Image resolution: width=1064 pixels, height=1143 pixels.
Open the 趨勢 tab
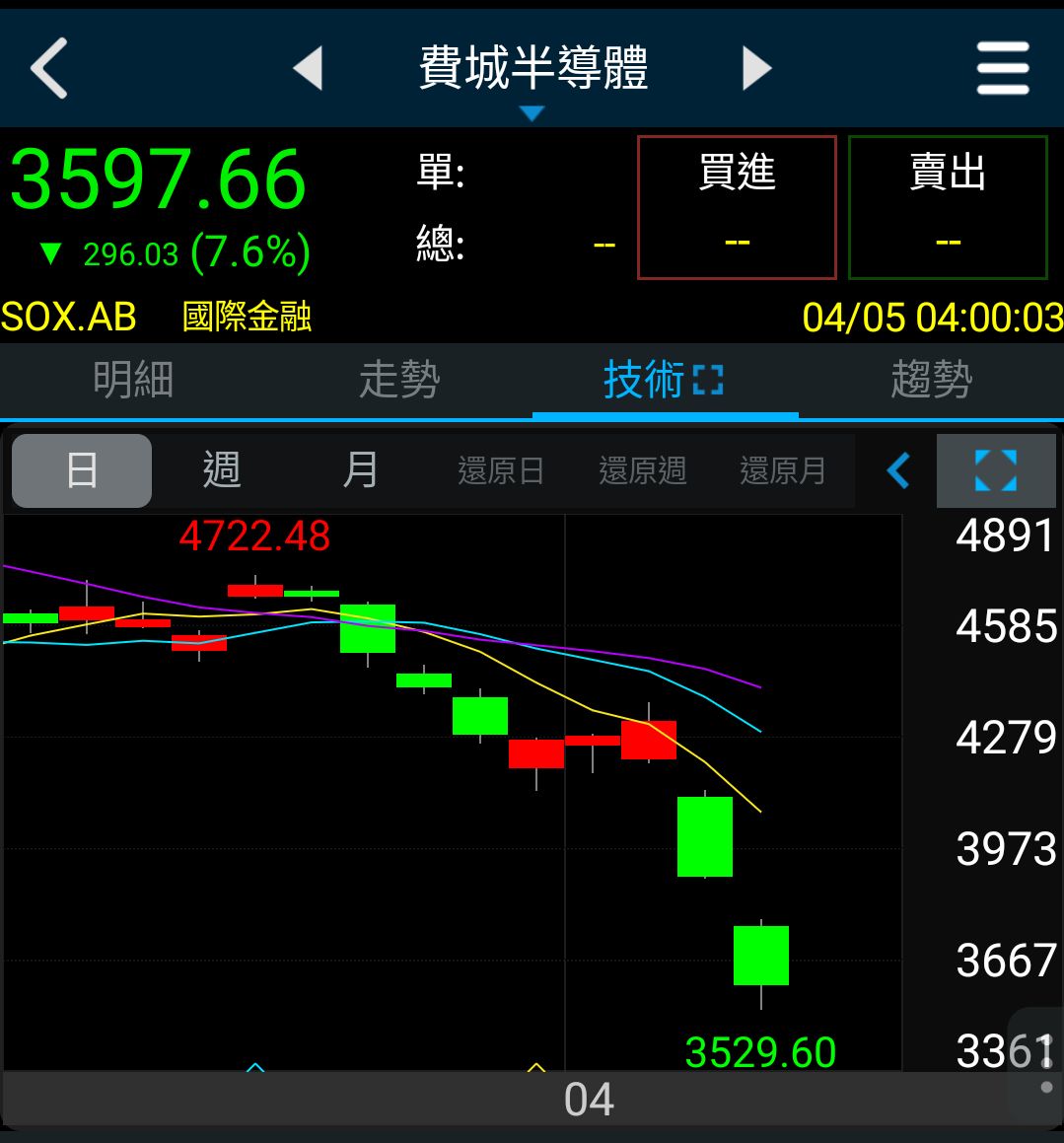click(931, 380)
